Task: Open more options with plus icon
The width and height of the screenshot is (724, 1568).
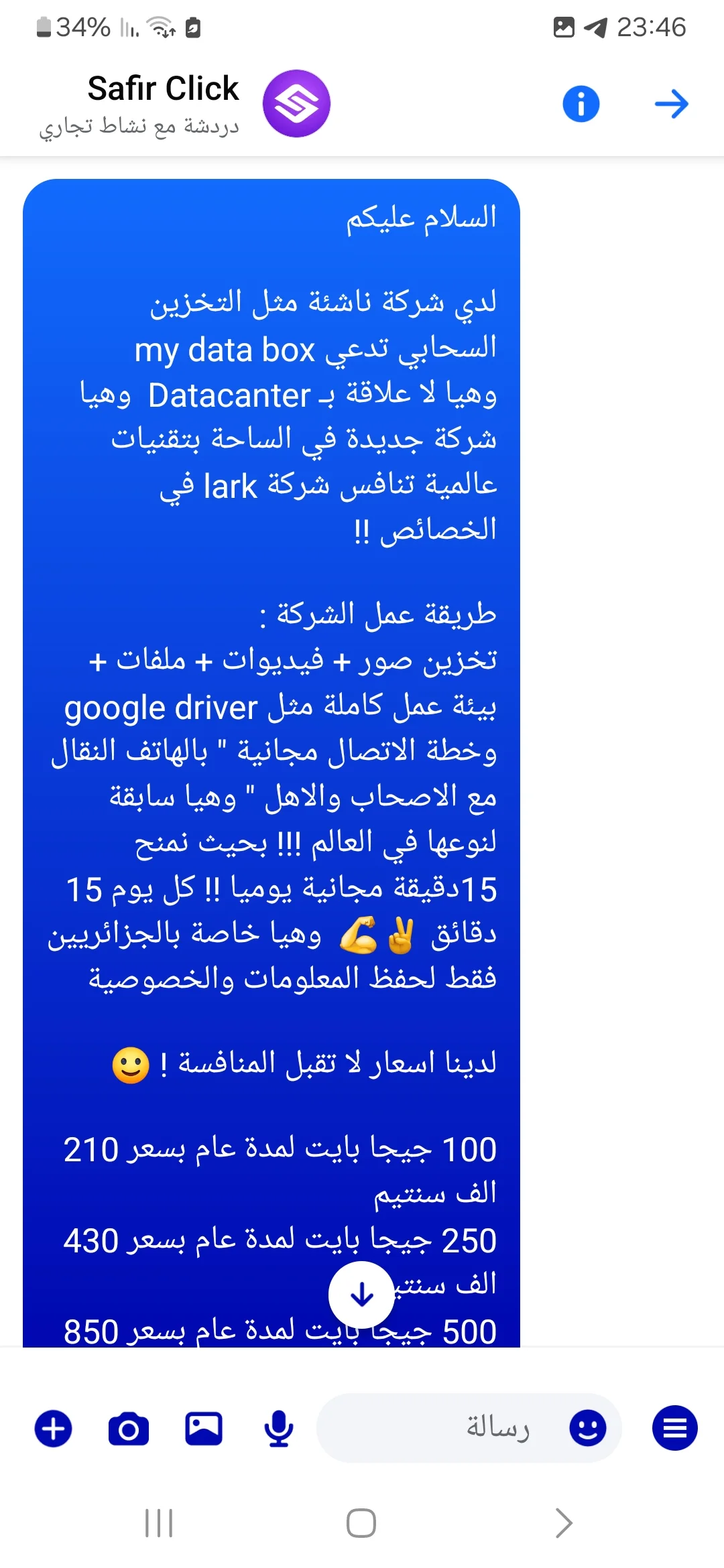Action: (x=54, y=1429)
